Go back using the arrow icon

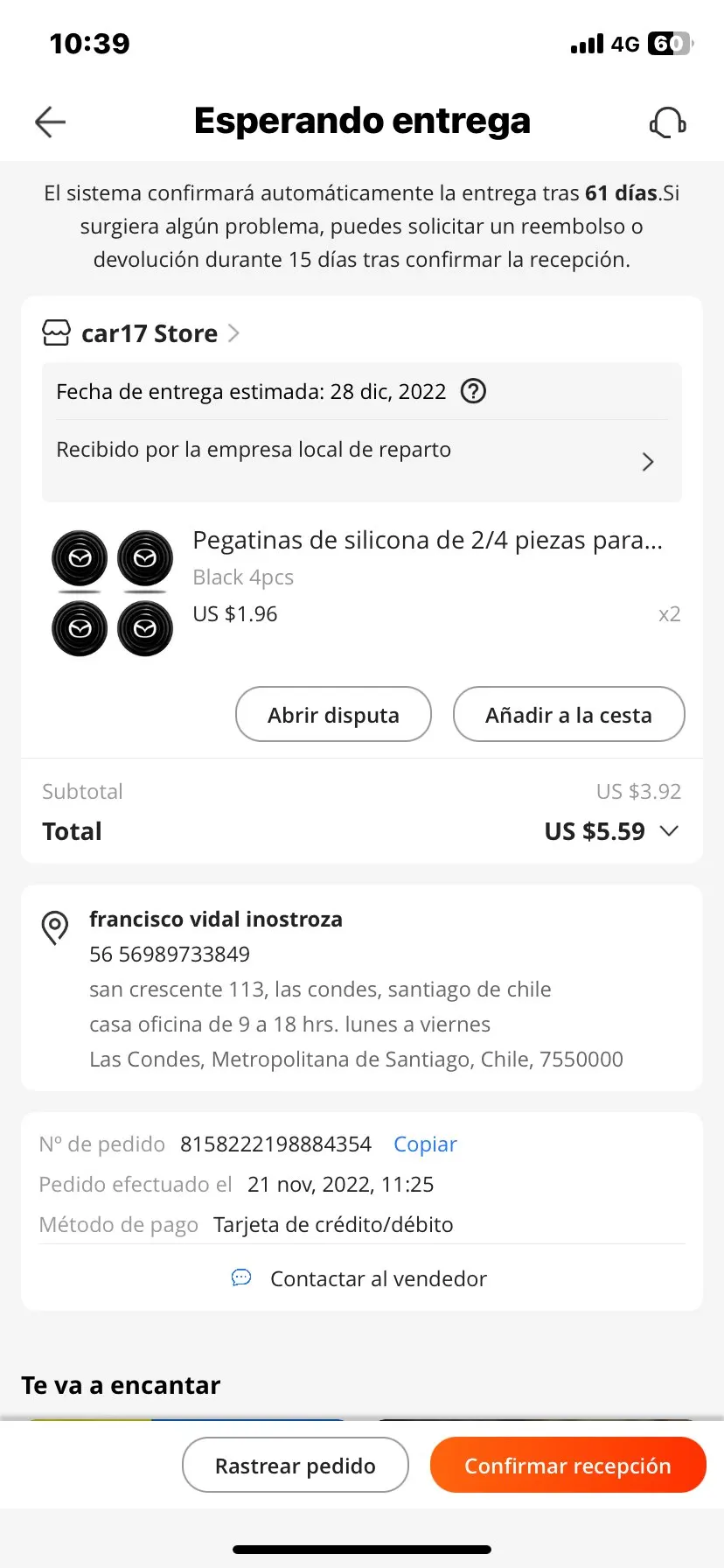[x=50, y=122]
